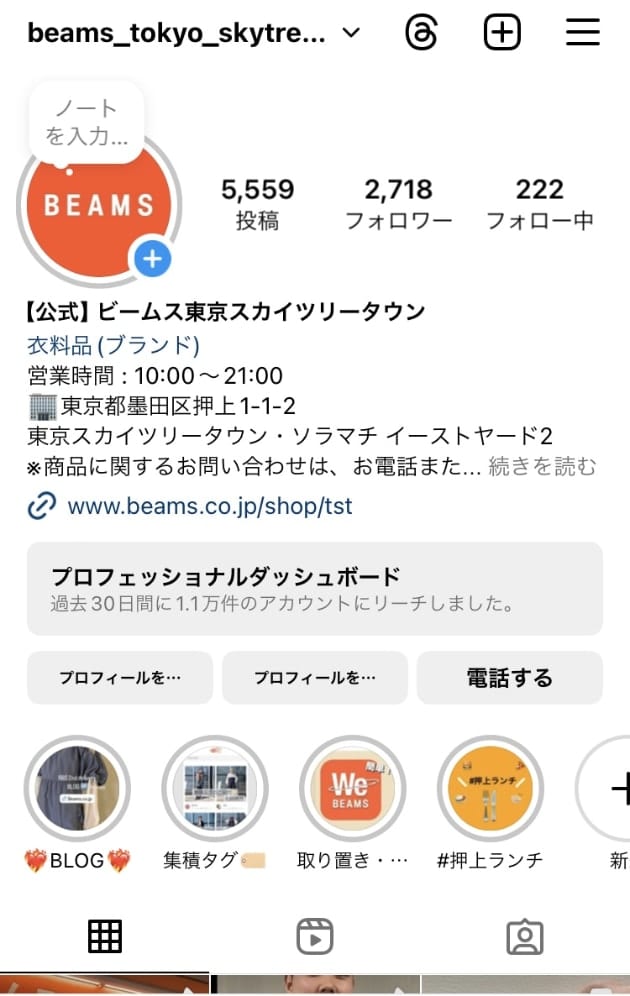Select the posts grid tab
Image resolution: width=630 pixels, height=996 pixels.
(x=105, y=937)
